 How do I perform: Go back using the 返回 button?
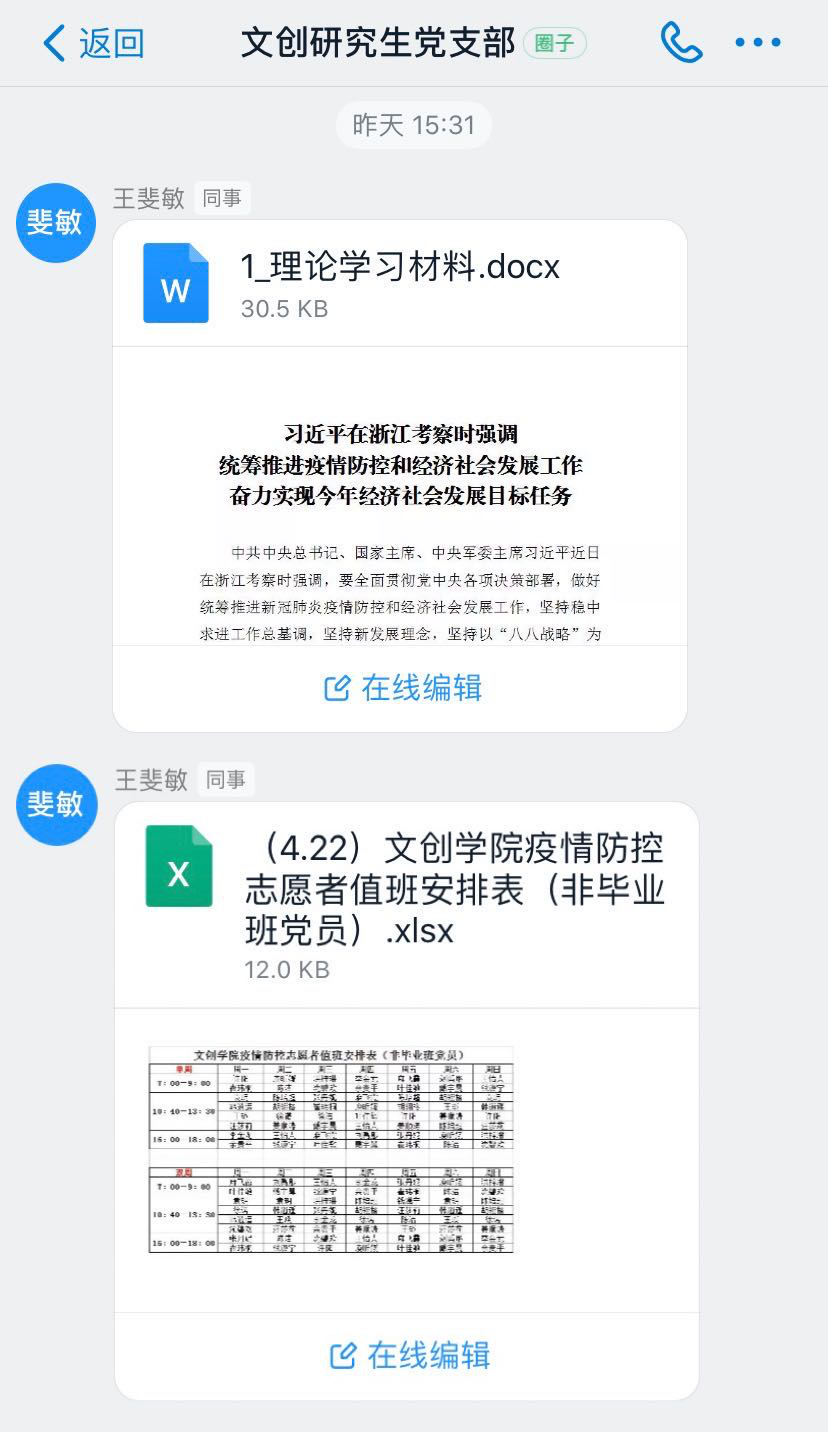(94, 43)
